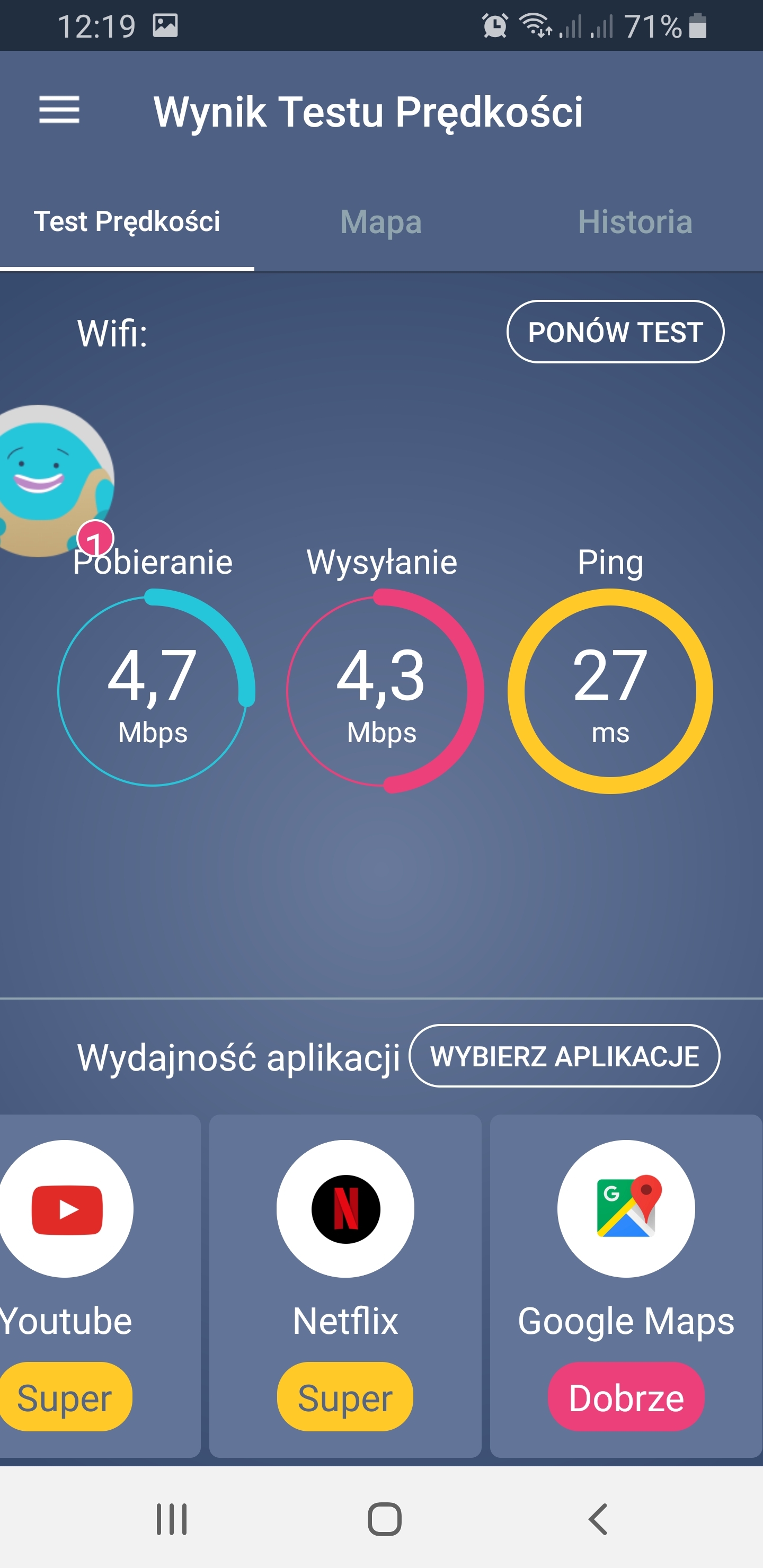
Task: Select the Test Prędkości tab
Action: [127, 221]
